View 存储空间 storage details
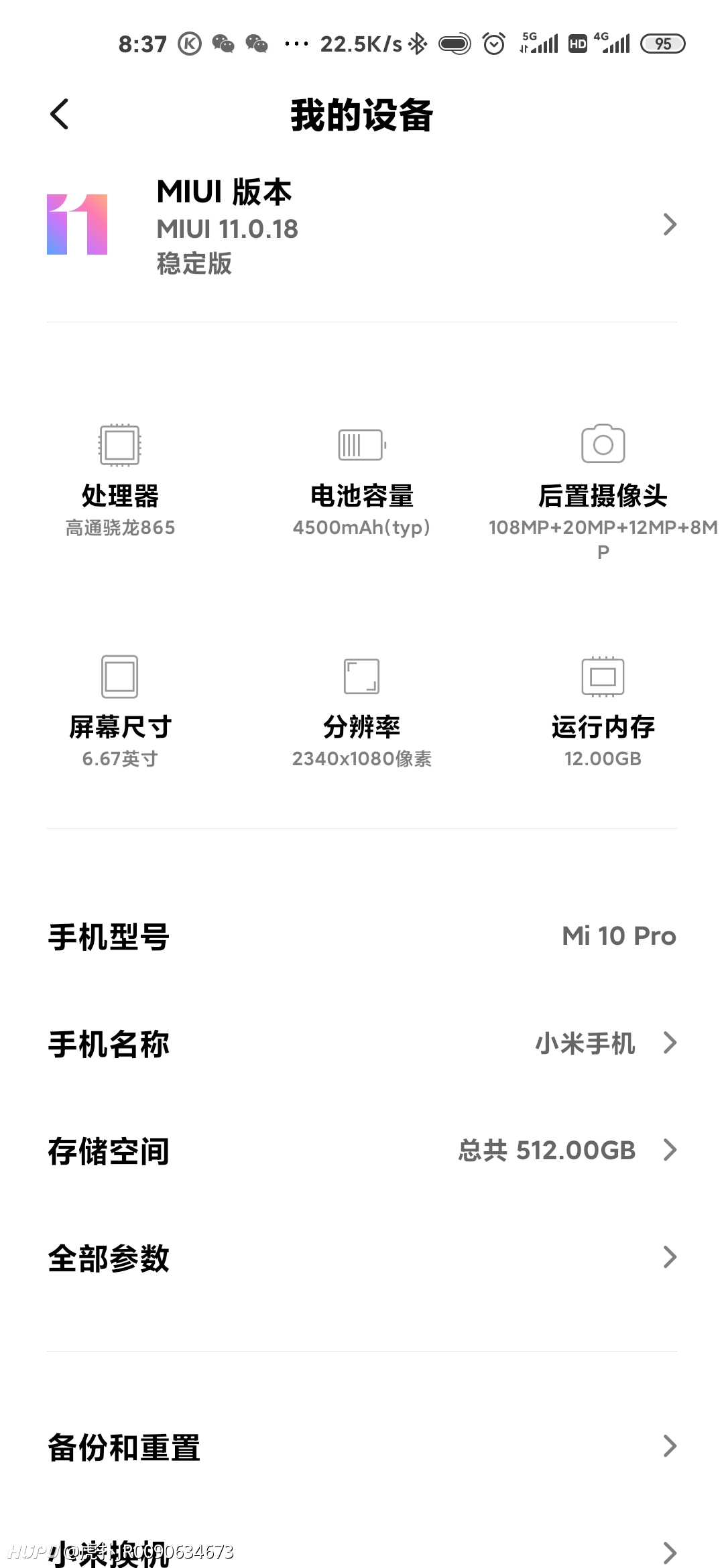This screenshot has height=1568, width=724. click(x=362, y=1151)
